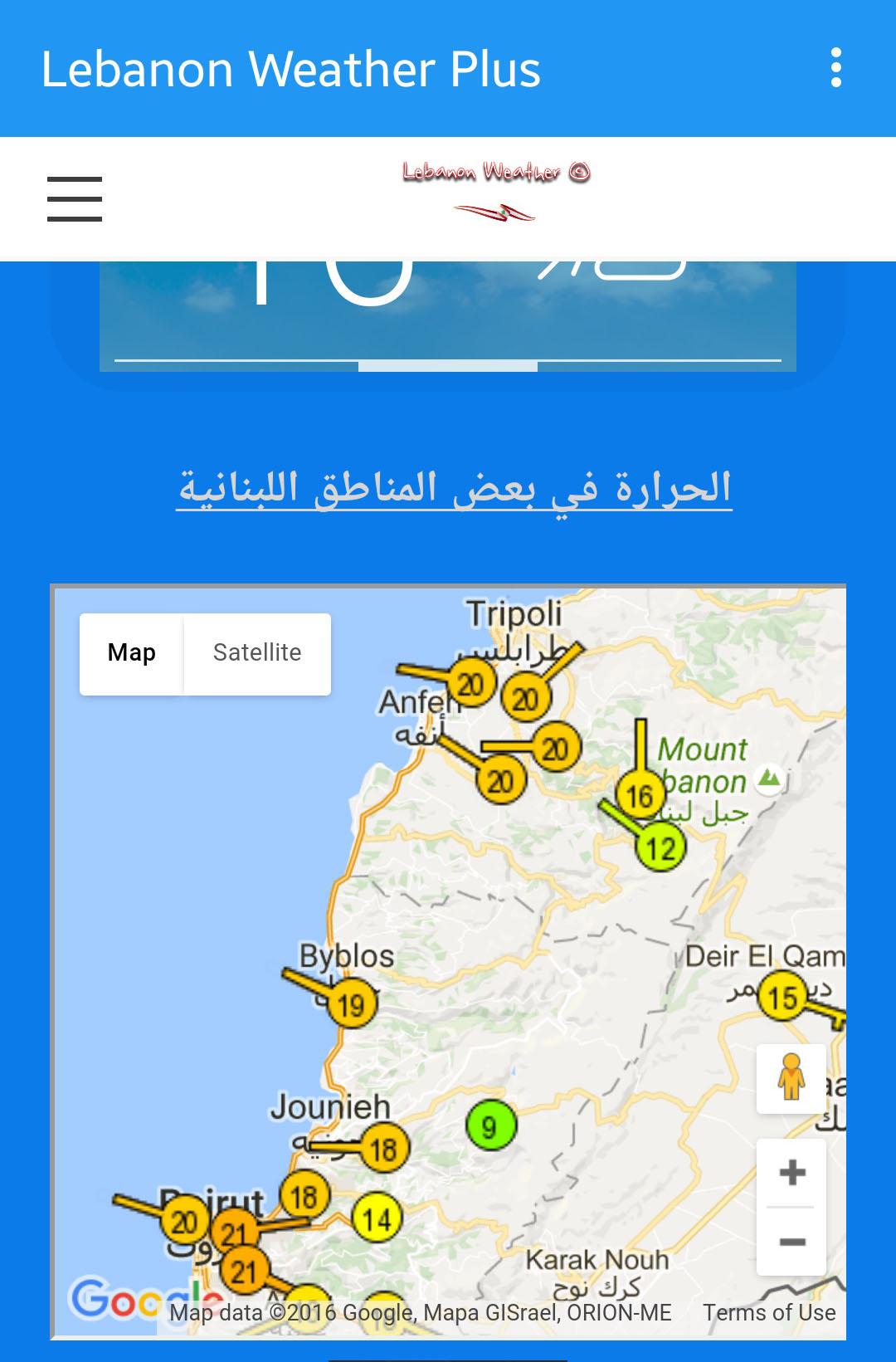Tap the Byblos 19 degree marker
Image resolution: width=896 pixels, height=1362 pixels.
point(352,1005)
